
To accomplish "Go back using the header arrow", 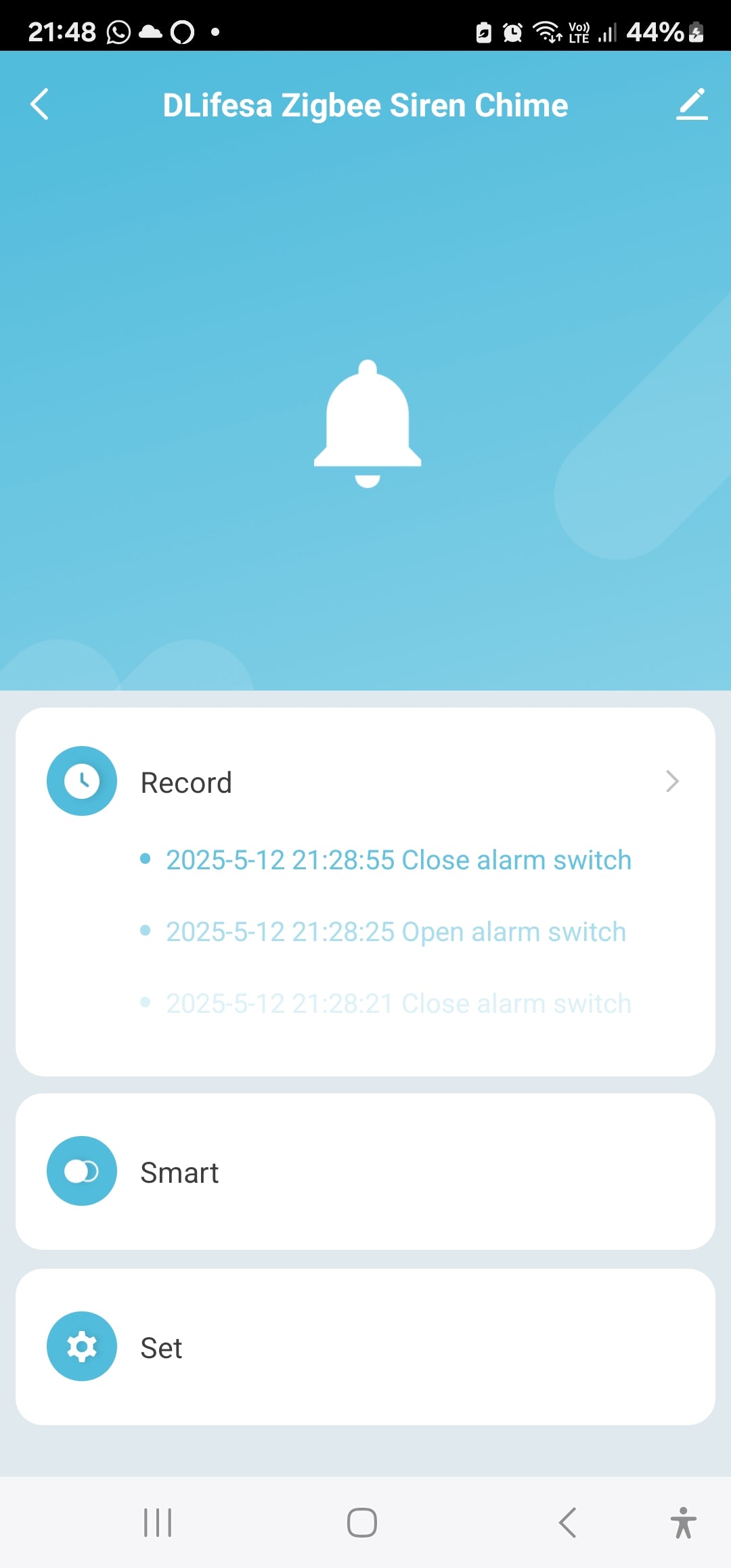I will point(40,105).
